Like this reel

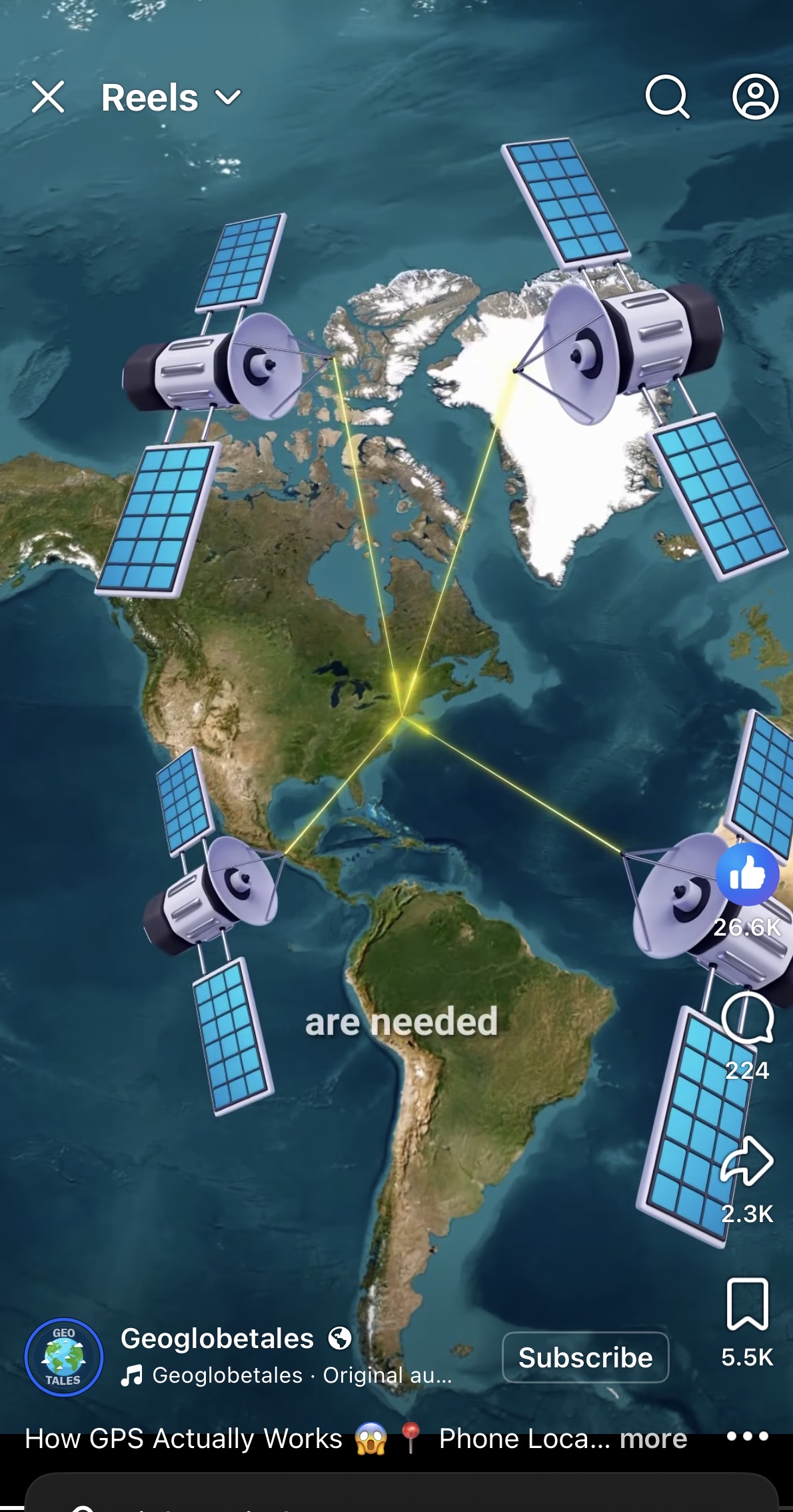point(747,874)
